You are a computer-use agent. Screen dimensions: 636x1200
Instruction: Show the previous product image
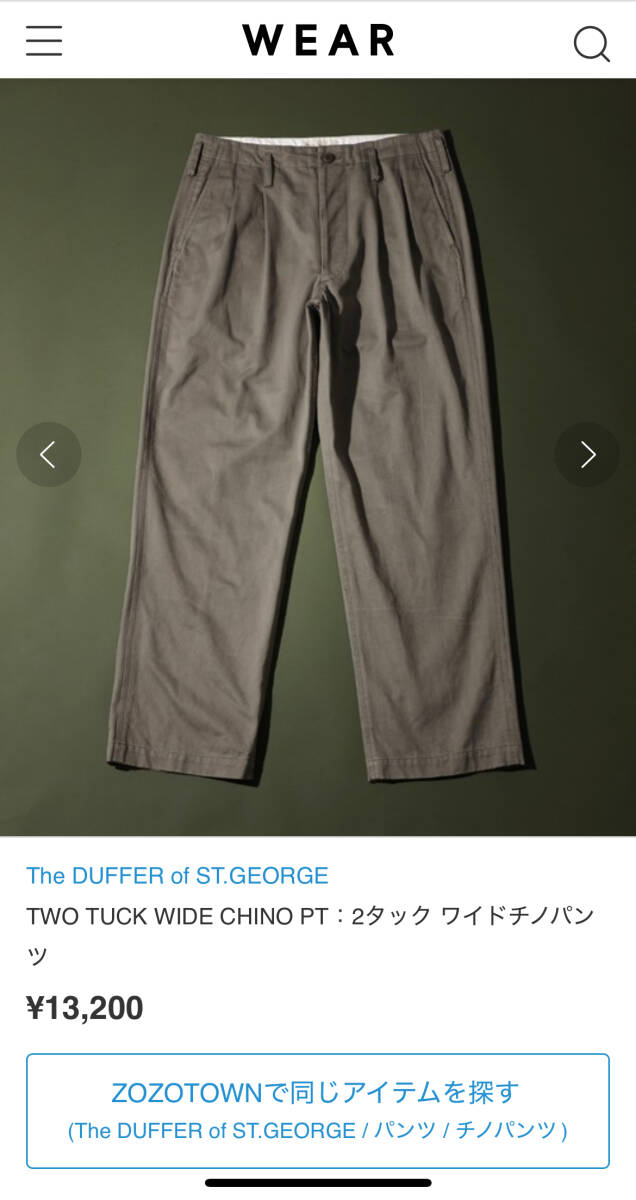pos(48,455)
